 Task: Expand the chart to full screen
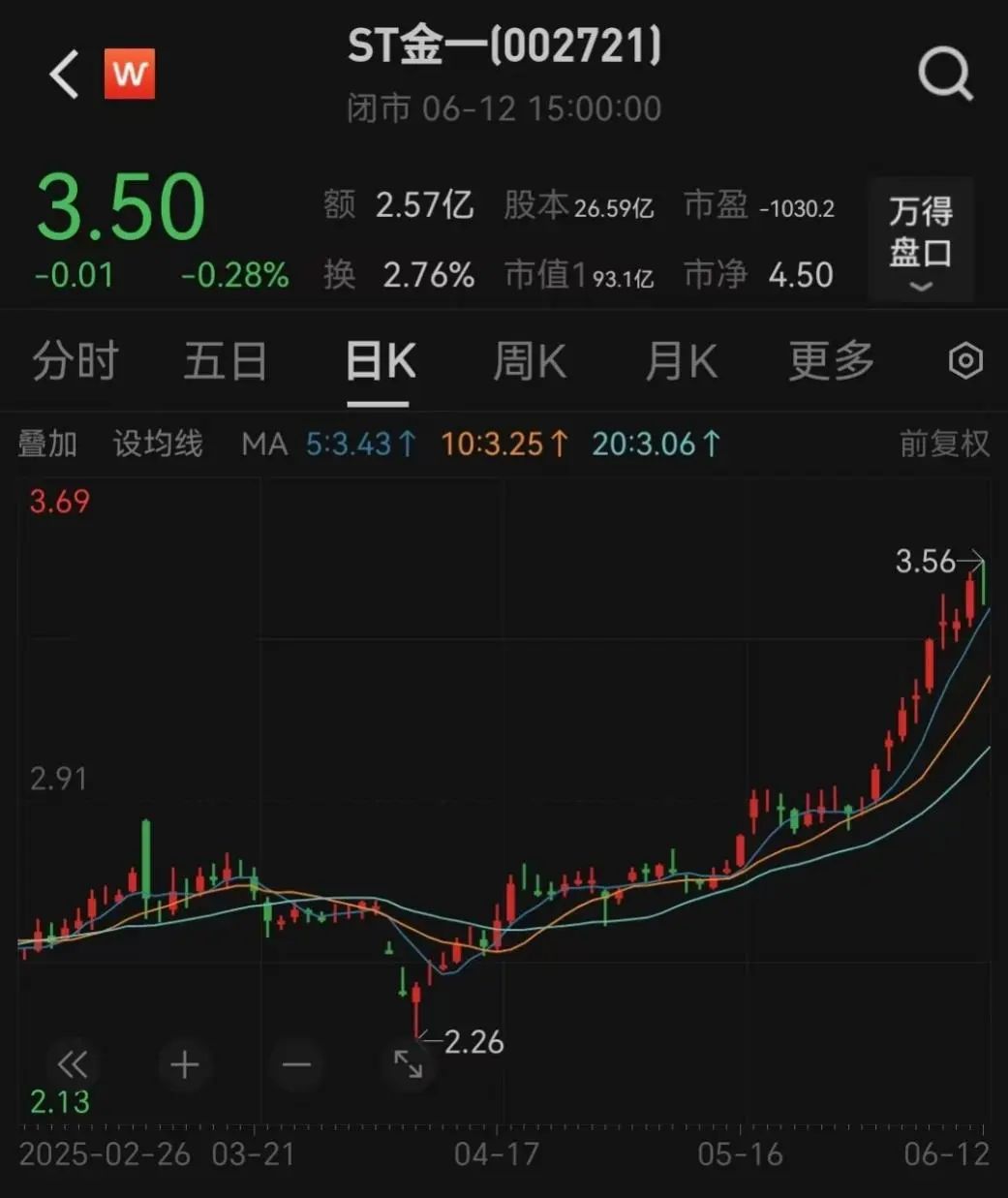coord(409,1064)
